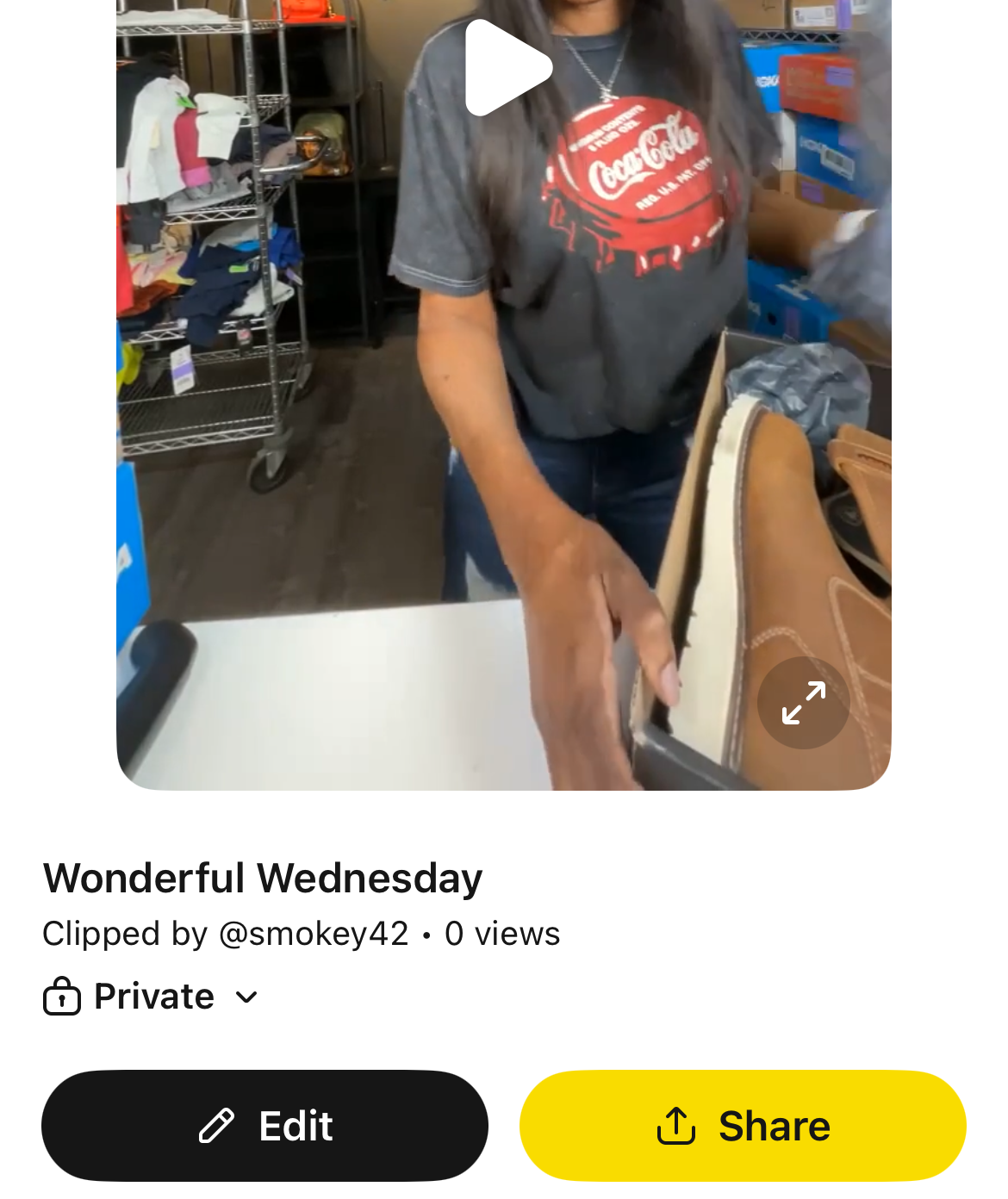Share the clip
The image size is (1008, 1199).
743,1125
